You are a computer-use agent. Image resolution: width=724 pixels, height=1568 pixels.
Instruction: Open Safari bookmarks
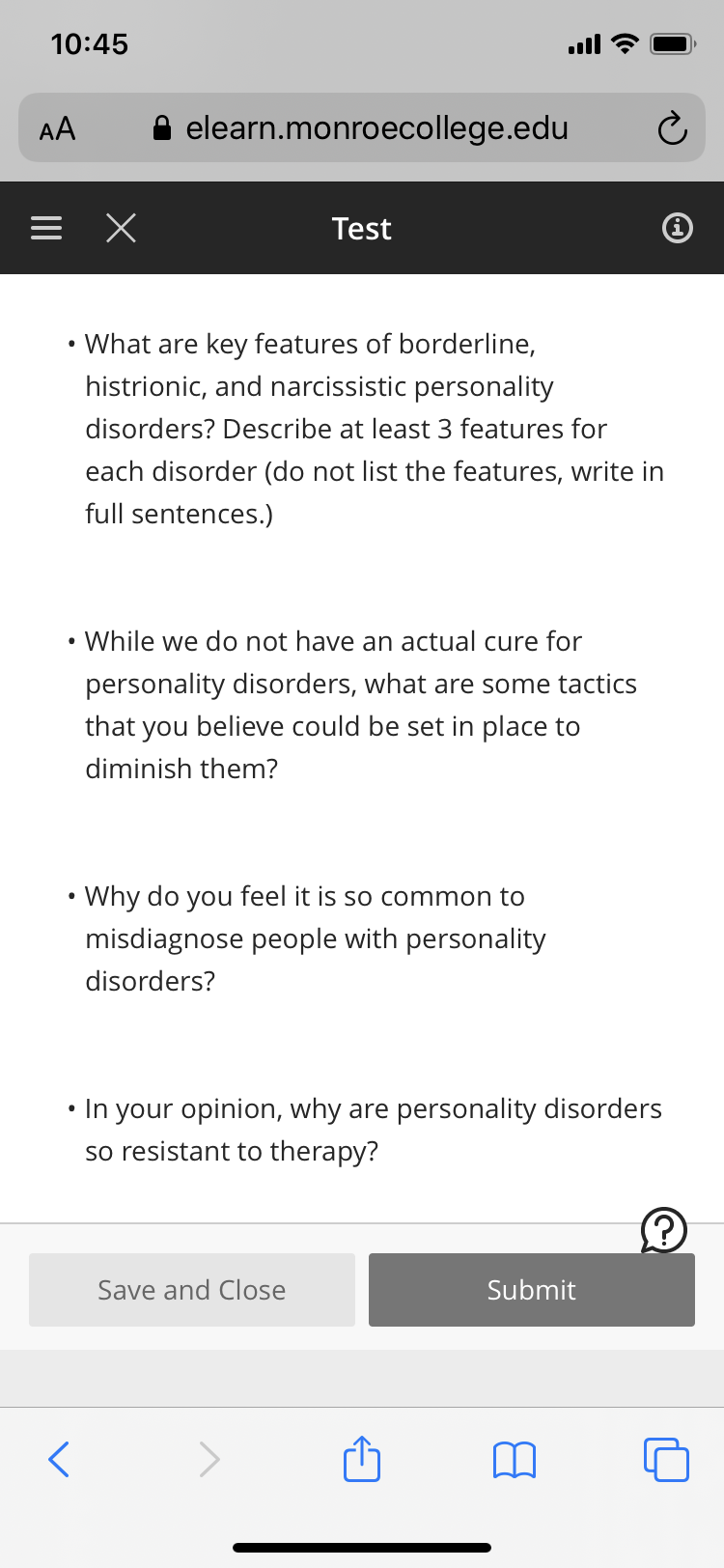(x=514, y=1460)
